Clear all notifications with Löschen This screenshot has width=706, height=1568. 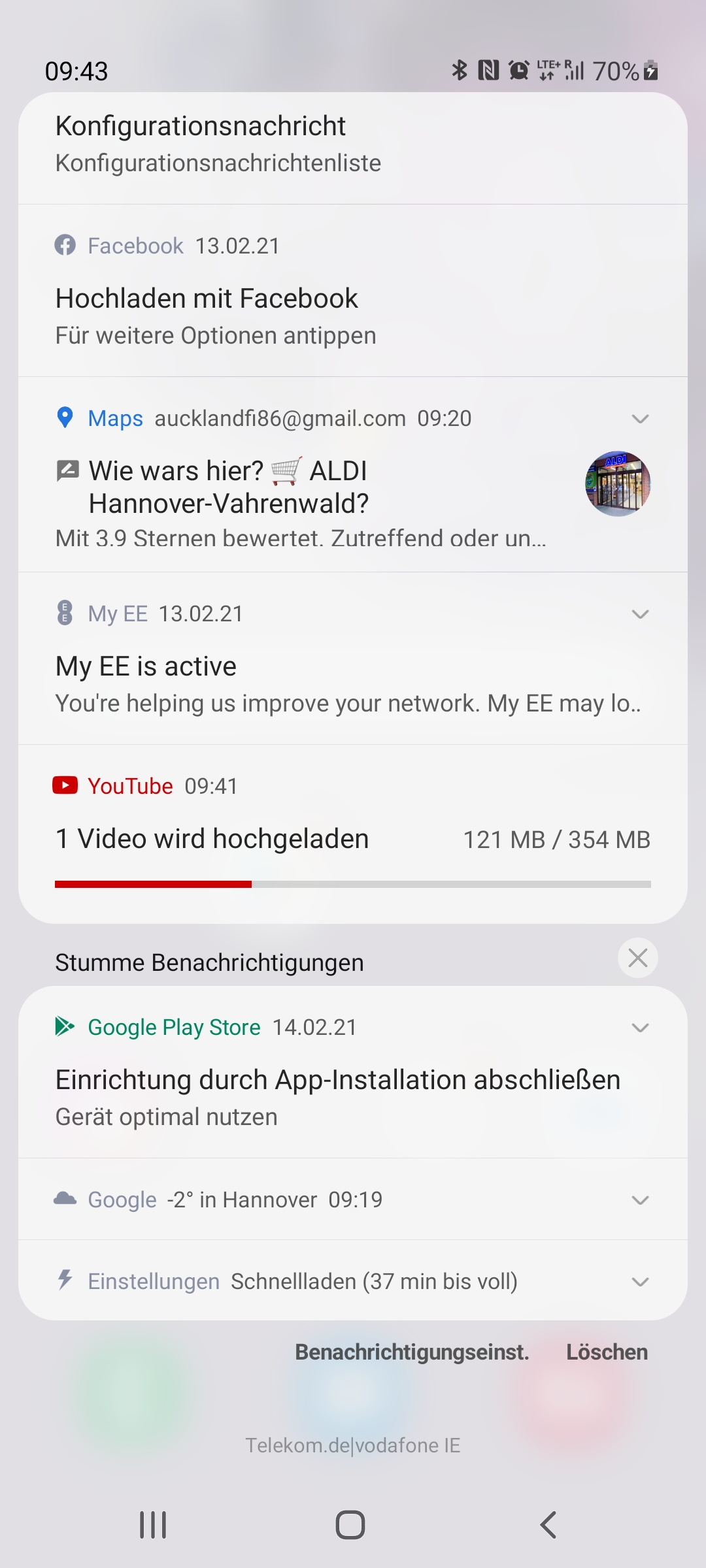(607, 1352)
